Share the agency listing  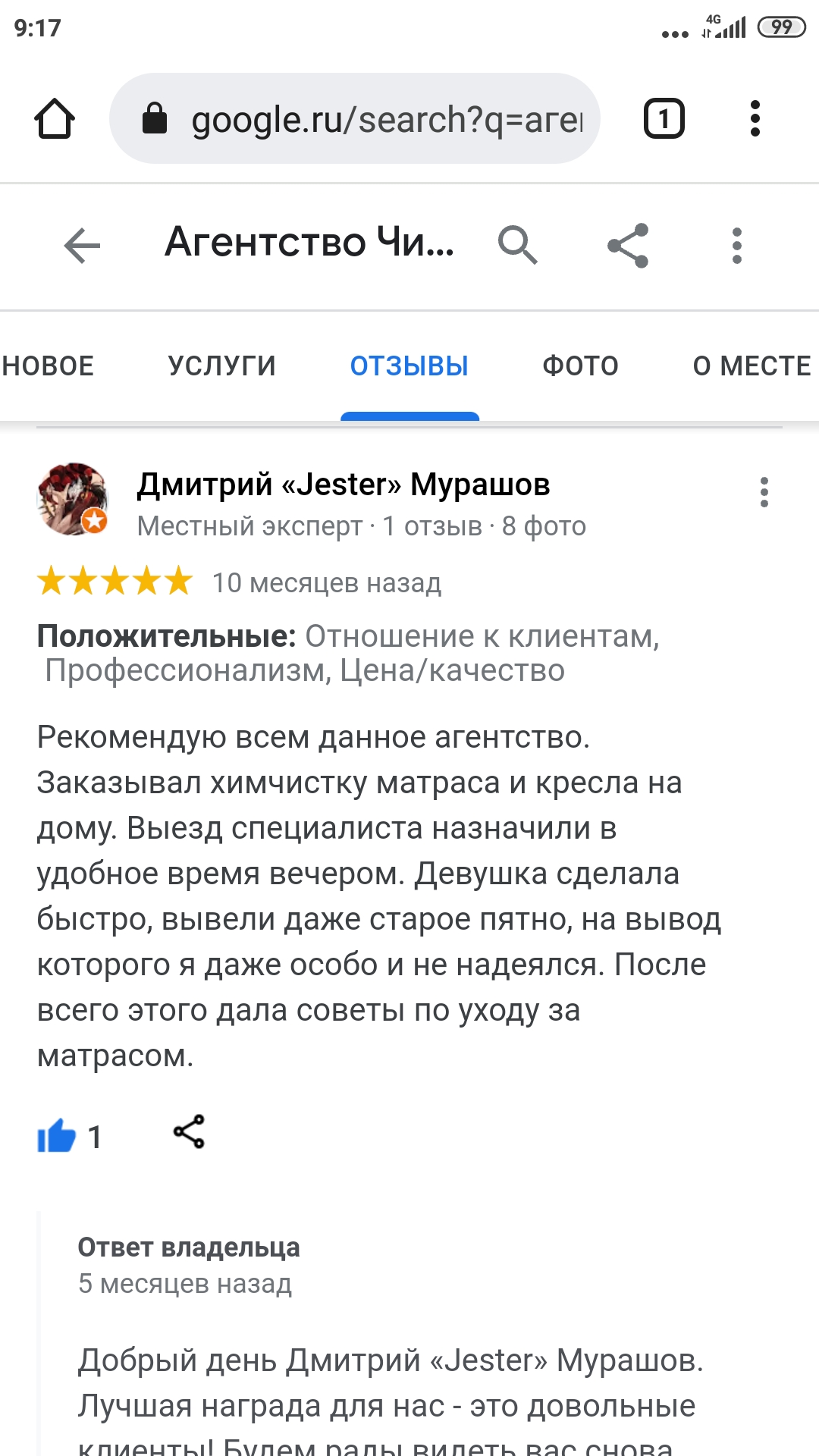(628, 245)
